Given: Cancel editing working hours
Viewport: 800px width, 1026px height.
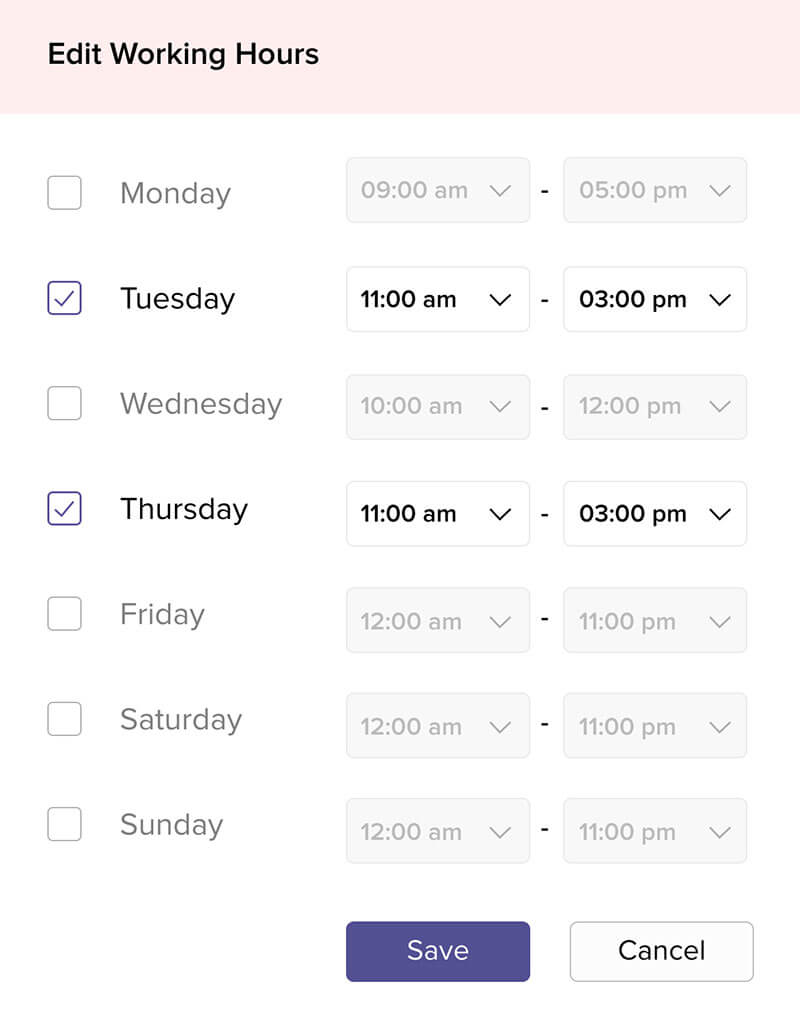Looking at the screenshot, I should point(661,951).
